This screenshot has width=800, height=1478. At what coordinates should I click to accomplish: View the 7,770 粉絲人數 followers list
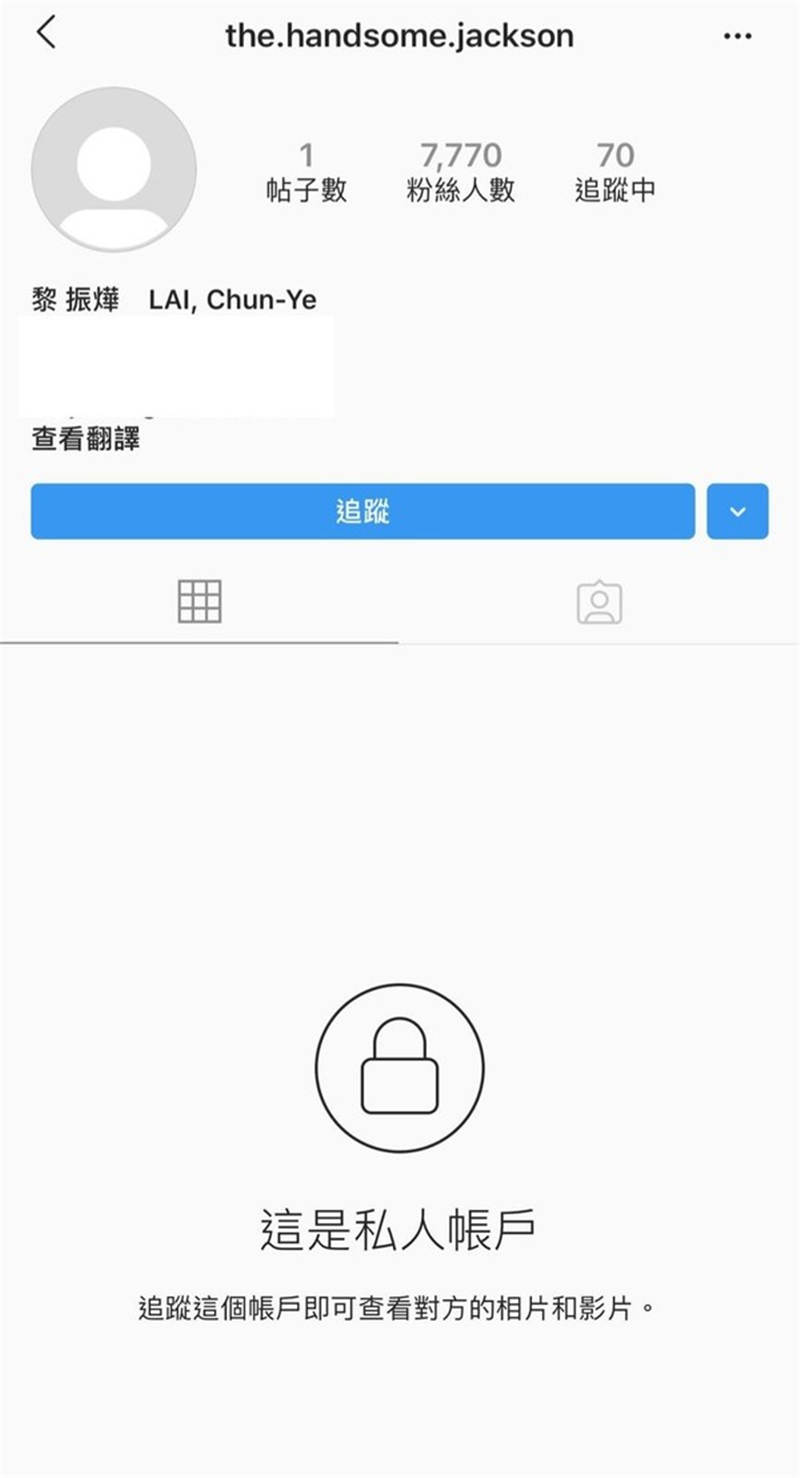(x=460, y=172)
